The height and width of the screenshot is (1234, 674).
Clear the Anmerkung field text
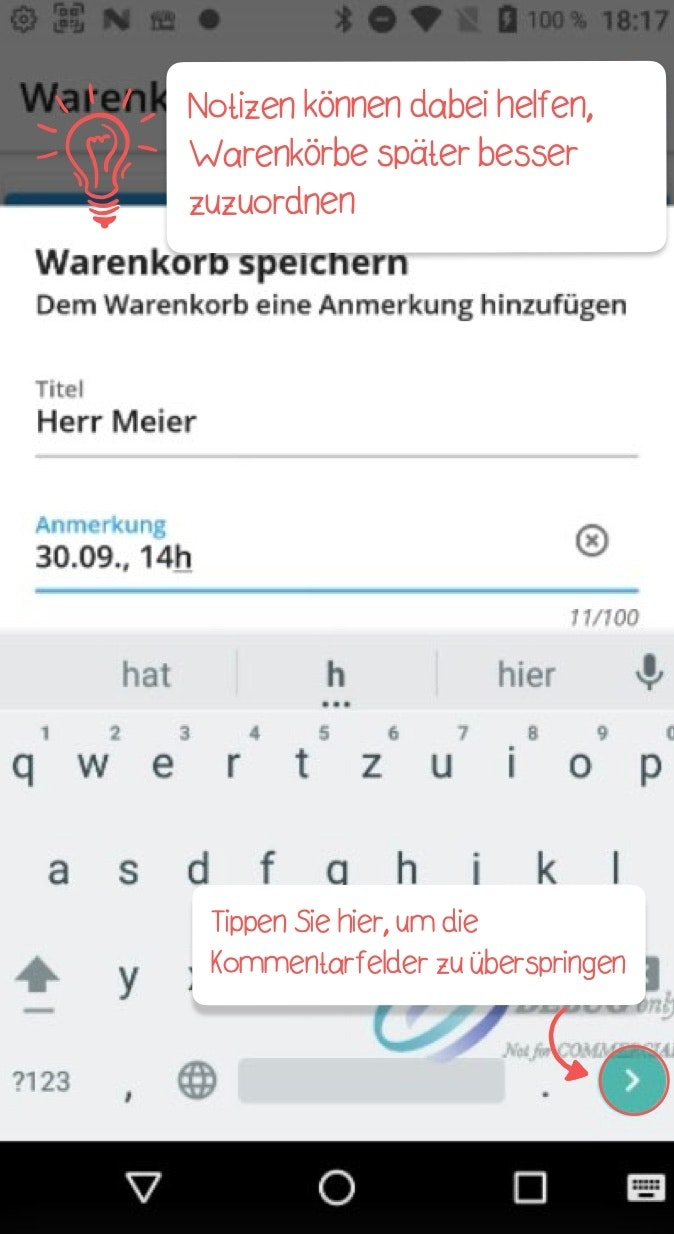pos(592,541)
